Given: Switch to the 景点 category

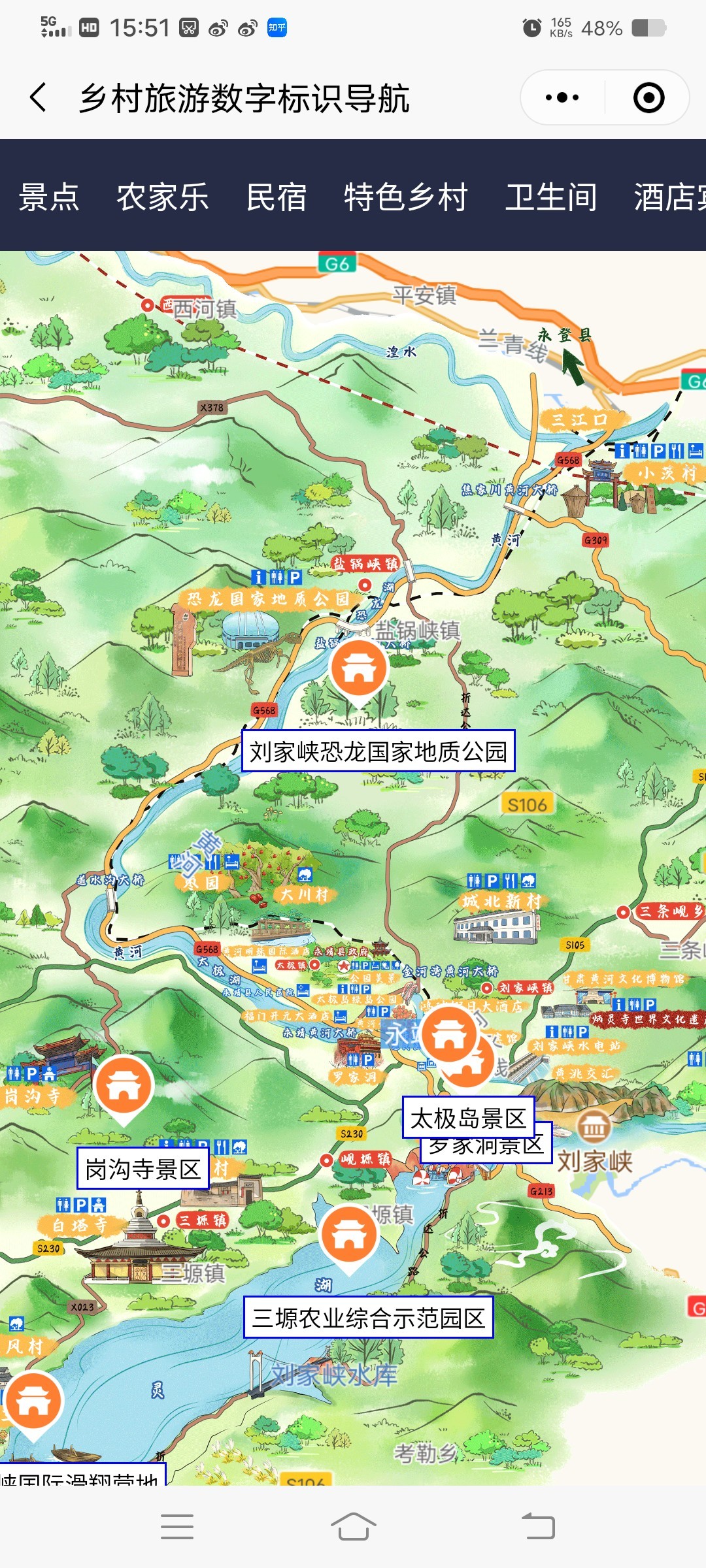Looking at the screenshot, I should [49, 197].
